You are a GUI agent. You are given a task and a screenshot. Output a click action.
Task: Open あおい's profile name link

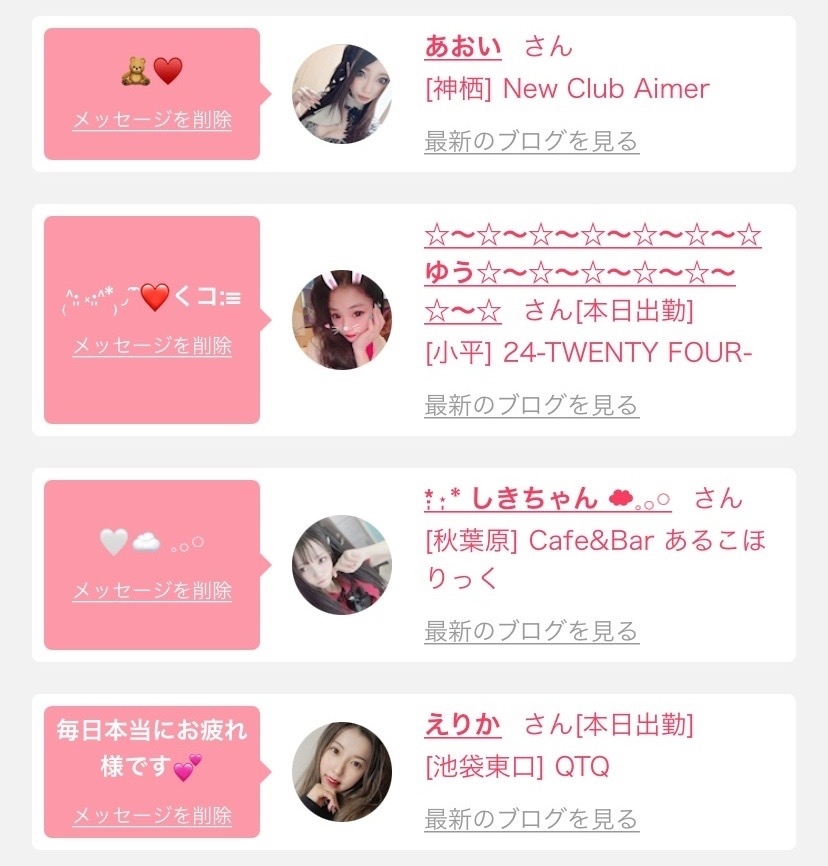click(x=462, y=46)
